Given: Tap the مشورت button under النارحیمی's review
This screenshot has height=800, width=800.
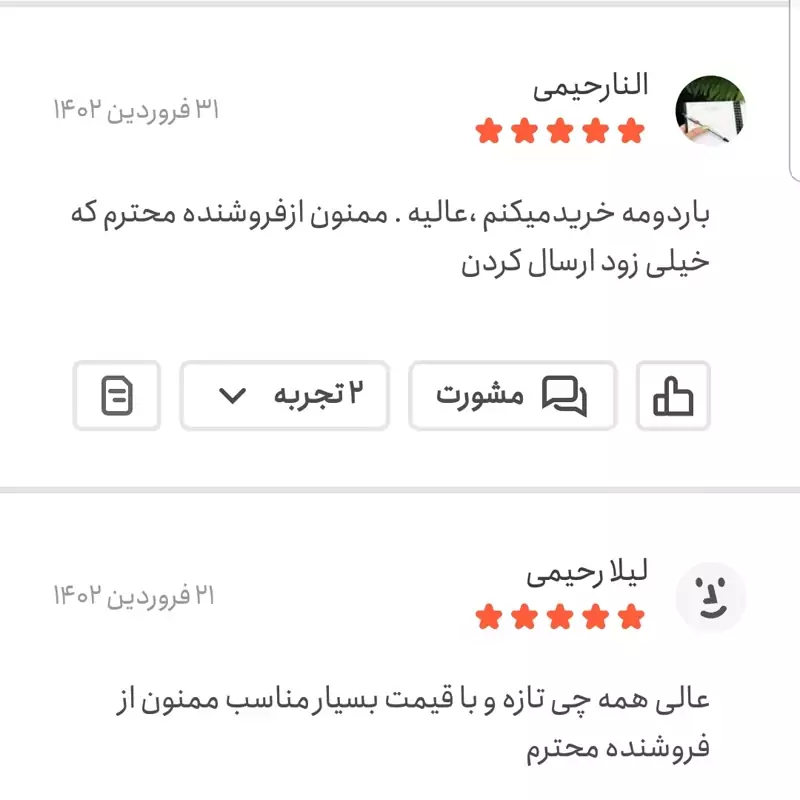Looking at the screenshot, I should 513,396.
